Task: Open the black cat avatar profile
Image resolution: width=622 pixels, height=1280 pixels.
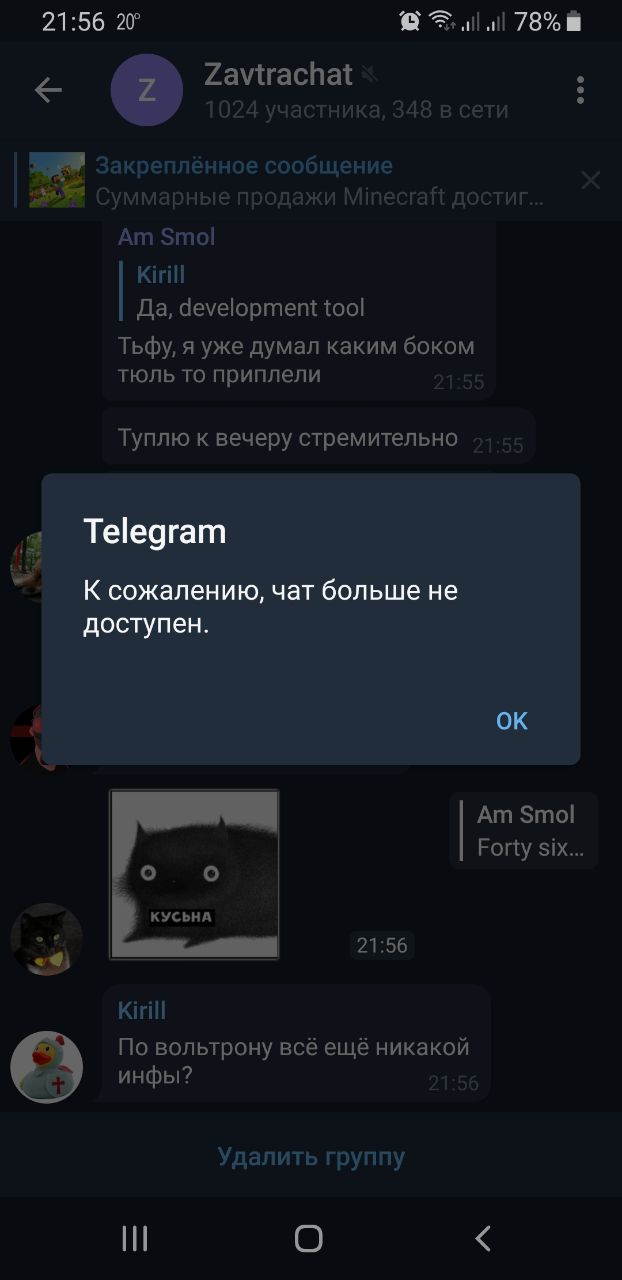Action: pyautogui.click(x=46, y=939)
